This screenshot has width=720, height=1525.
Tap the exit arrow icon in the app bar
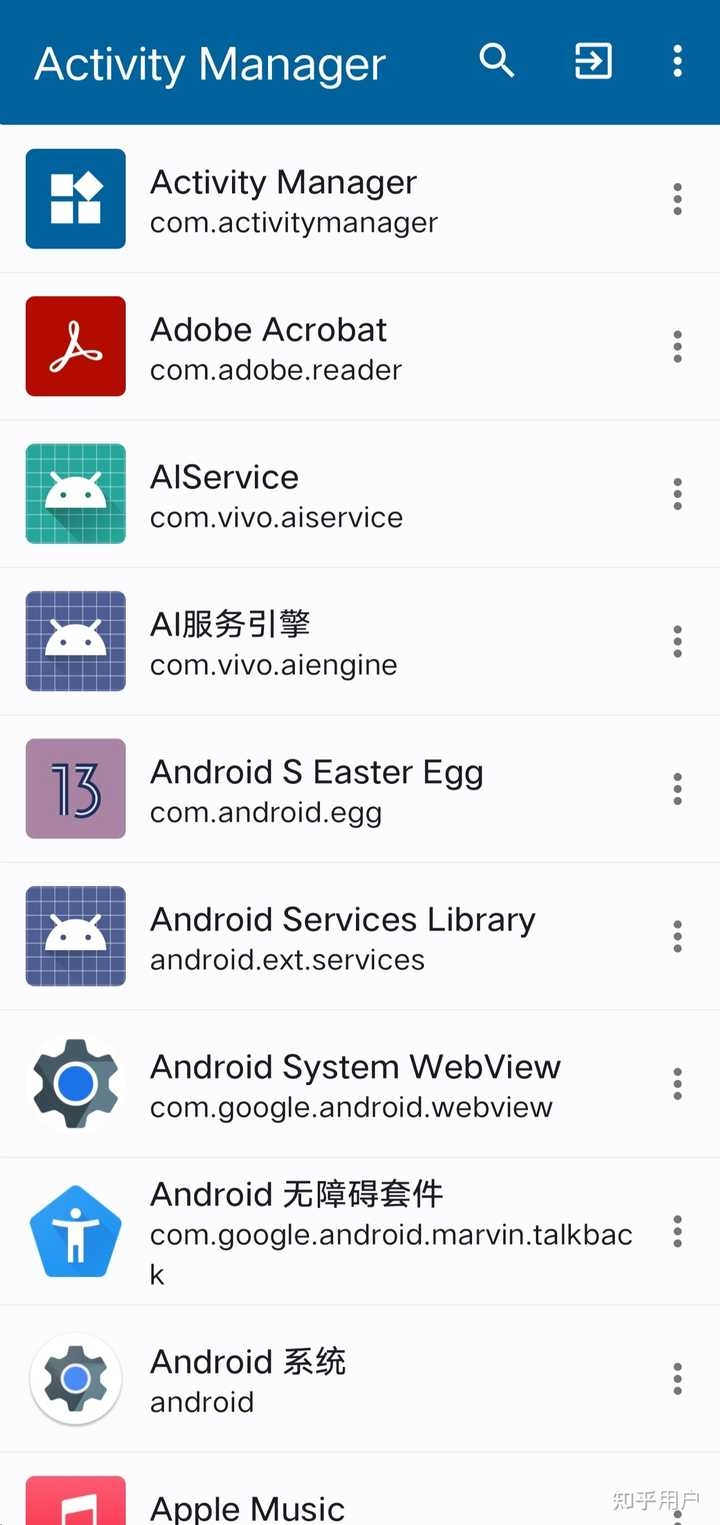[x=593, y=62]
